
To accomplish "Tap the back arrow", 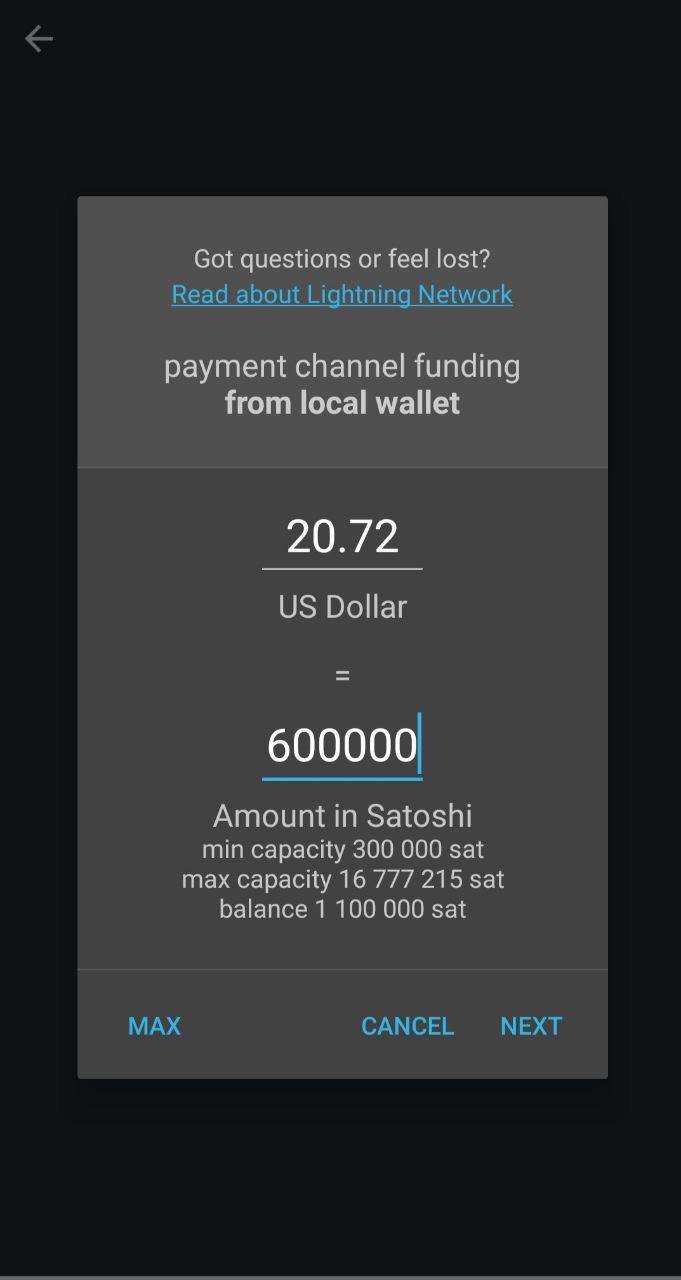I will pyautogui.click(x=39, y=39).
